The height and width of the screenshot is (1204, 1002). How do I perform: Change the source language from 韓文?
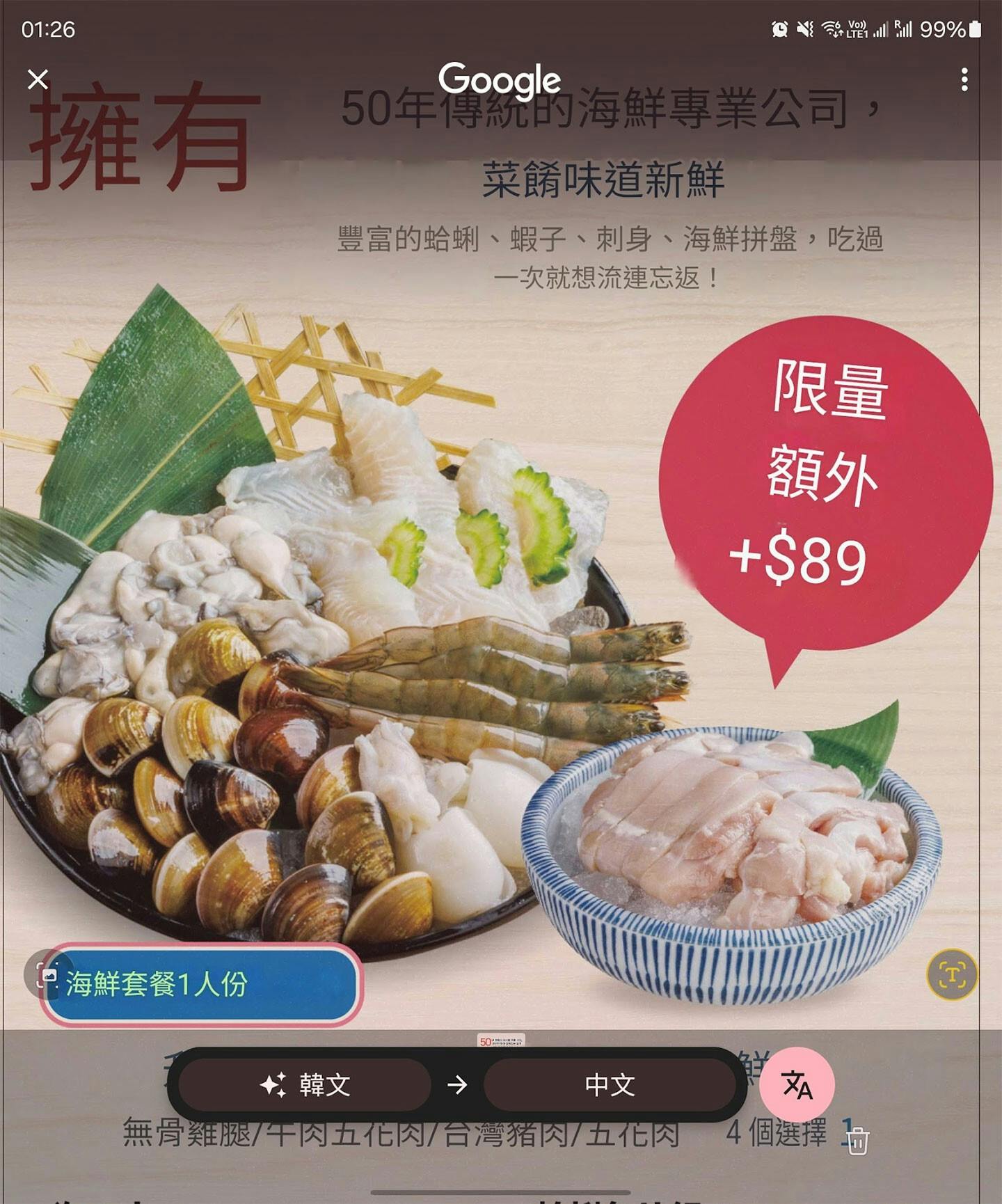tap(305, 1084)
